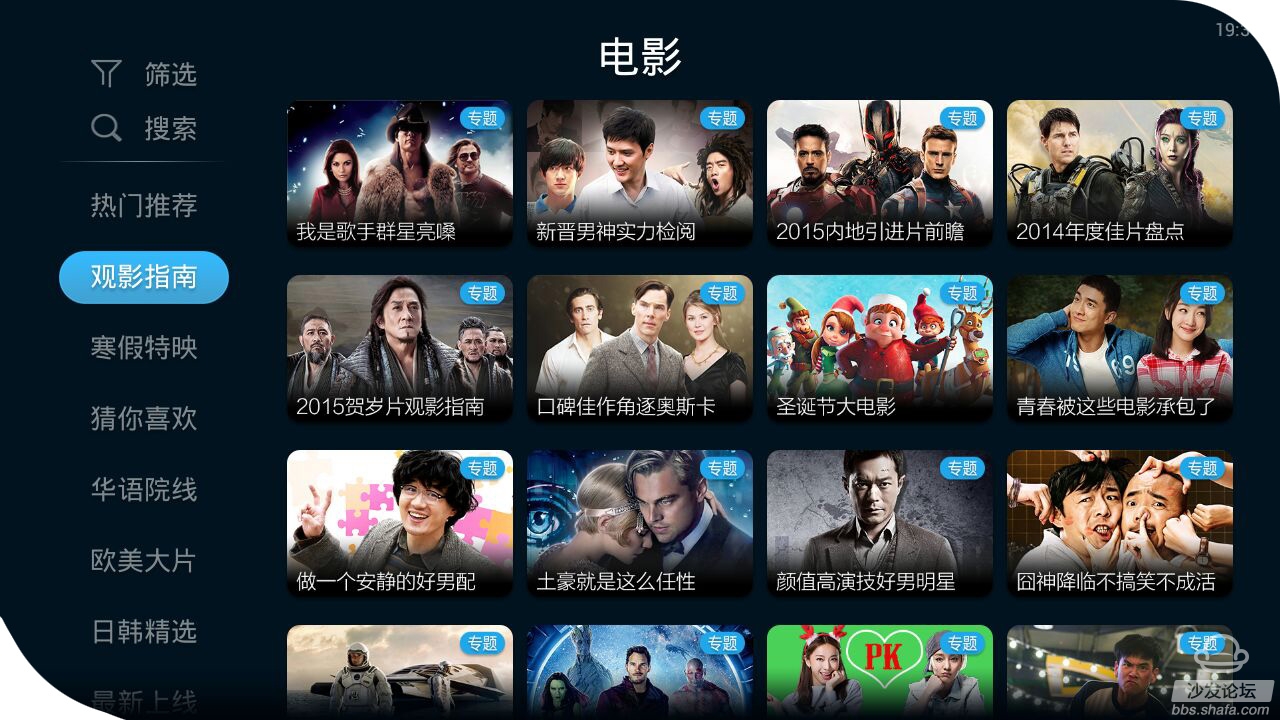Open 做一个安静的好男配 topic card
This screenshot has height=720, width=1280.
pyautogui.click(x=400, y=523)
